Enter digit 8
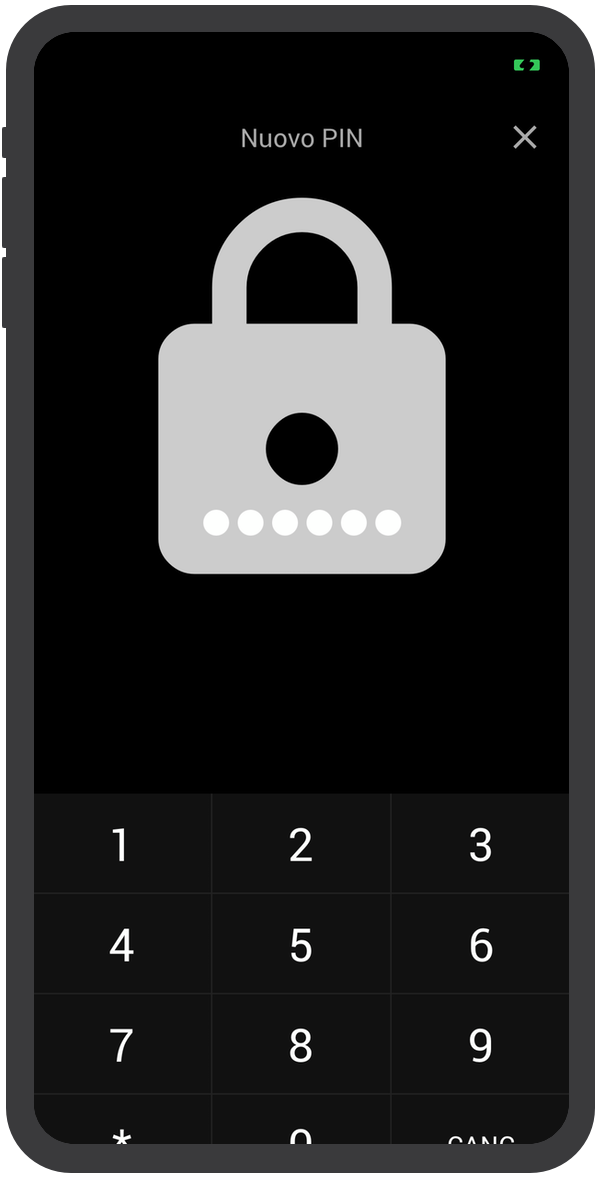 [301, 1044]
